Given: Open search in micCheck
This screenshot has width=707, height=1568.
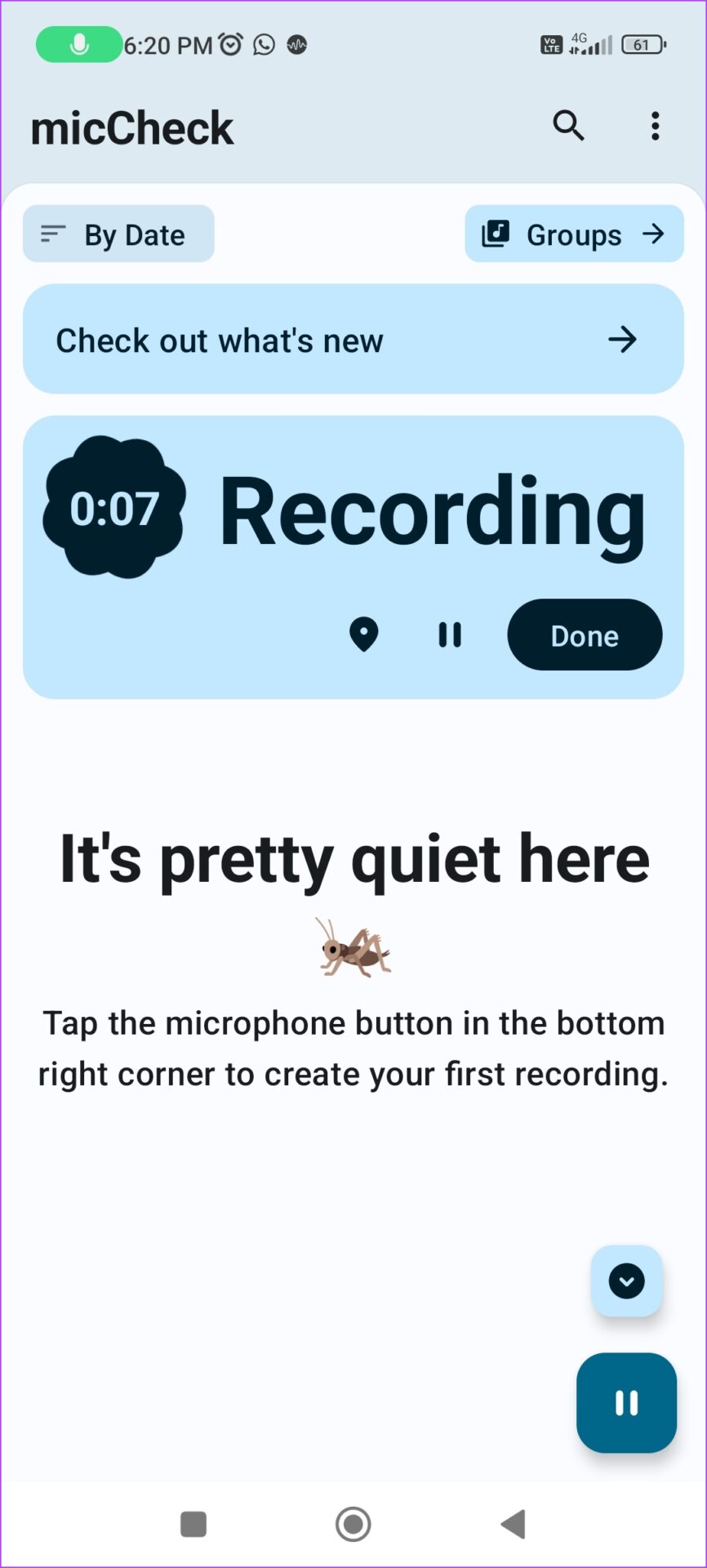Looking at the screenshot, I should (568, 126).
